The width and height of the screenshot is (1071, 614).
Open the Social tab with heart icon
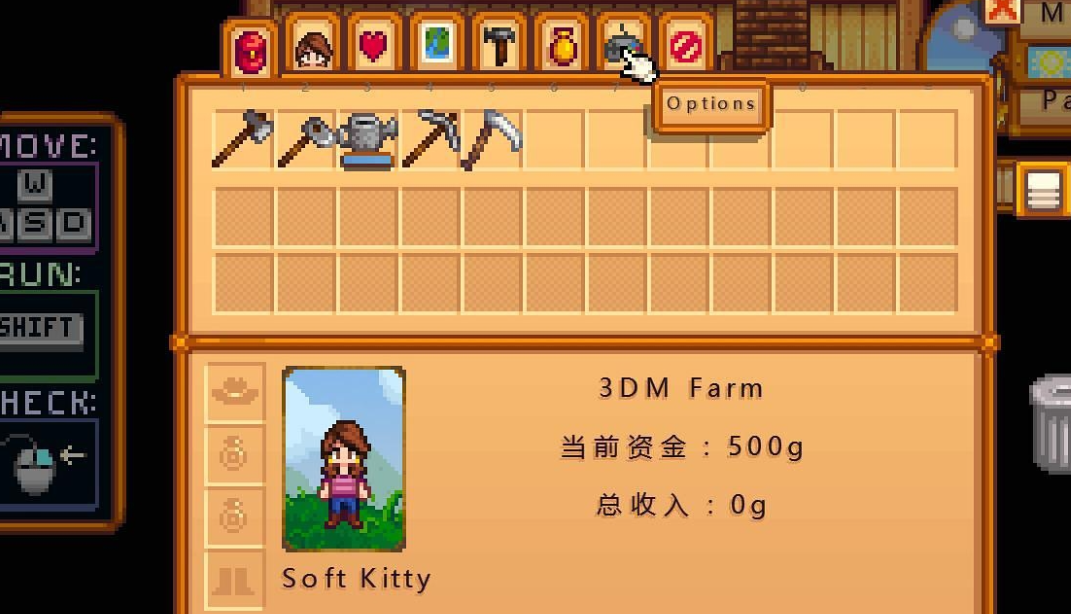374,47
